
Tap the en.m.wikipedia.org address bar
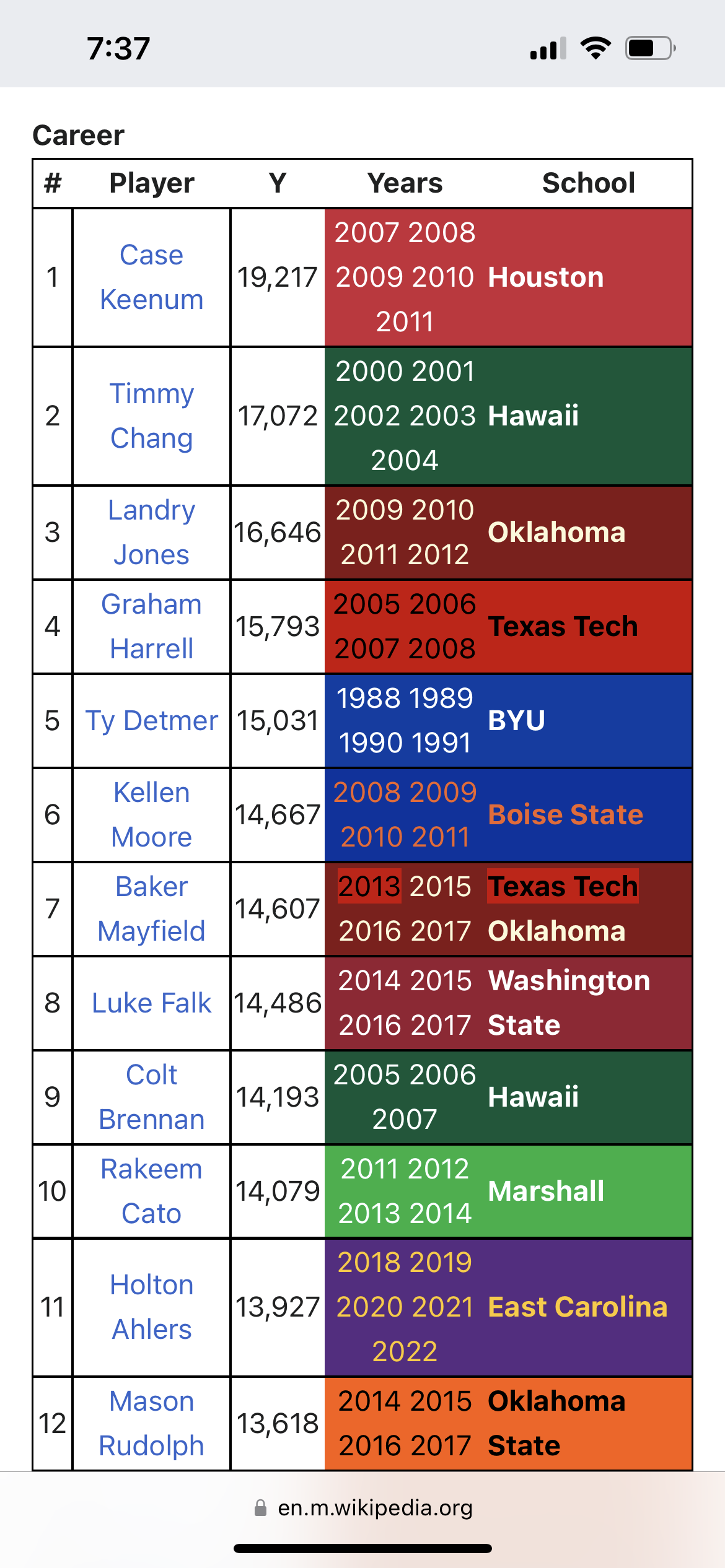(363, 1508)
